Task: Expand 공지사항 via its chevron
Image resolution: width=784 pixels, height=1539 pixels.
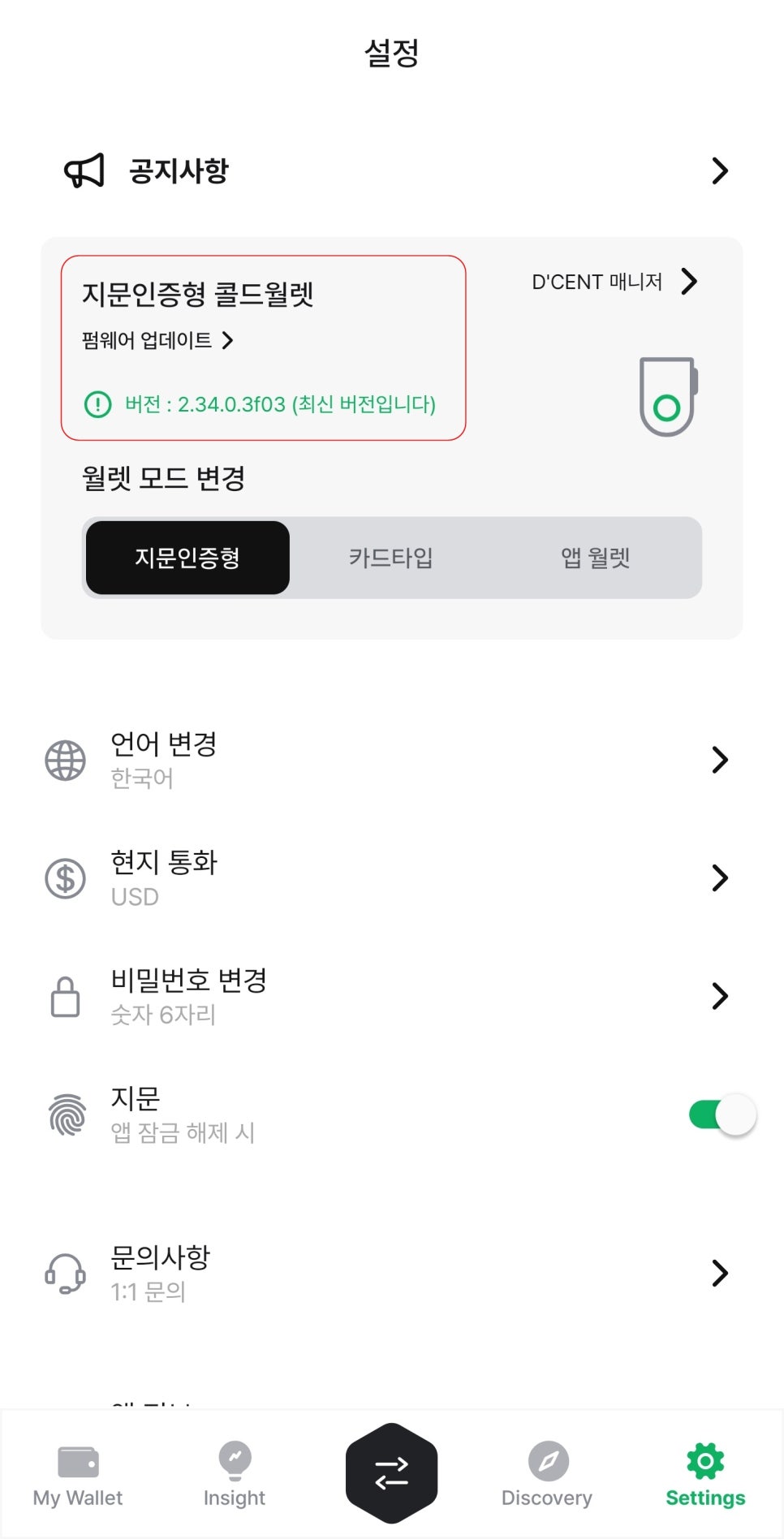Action: point(719,170)
